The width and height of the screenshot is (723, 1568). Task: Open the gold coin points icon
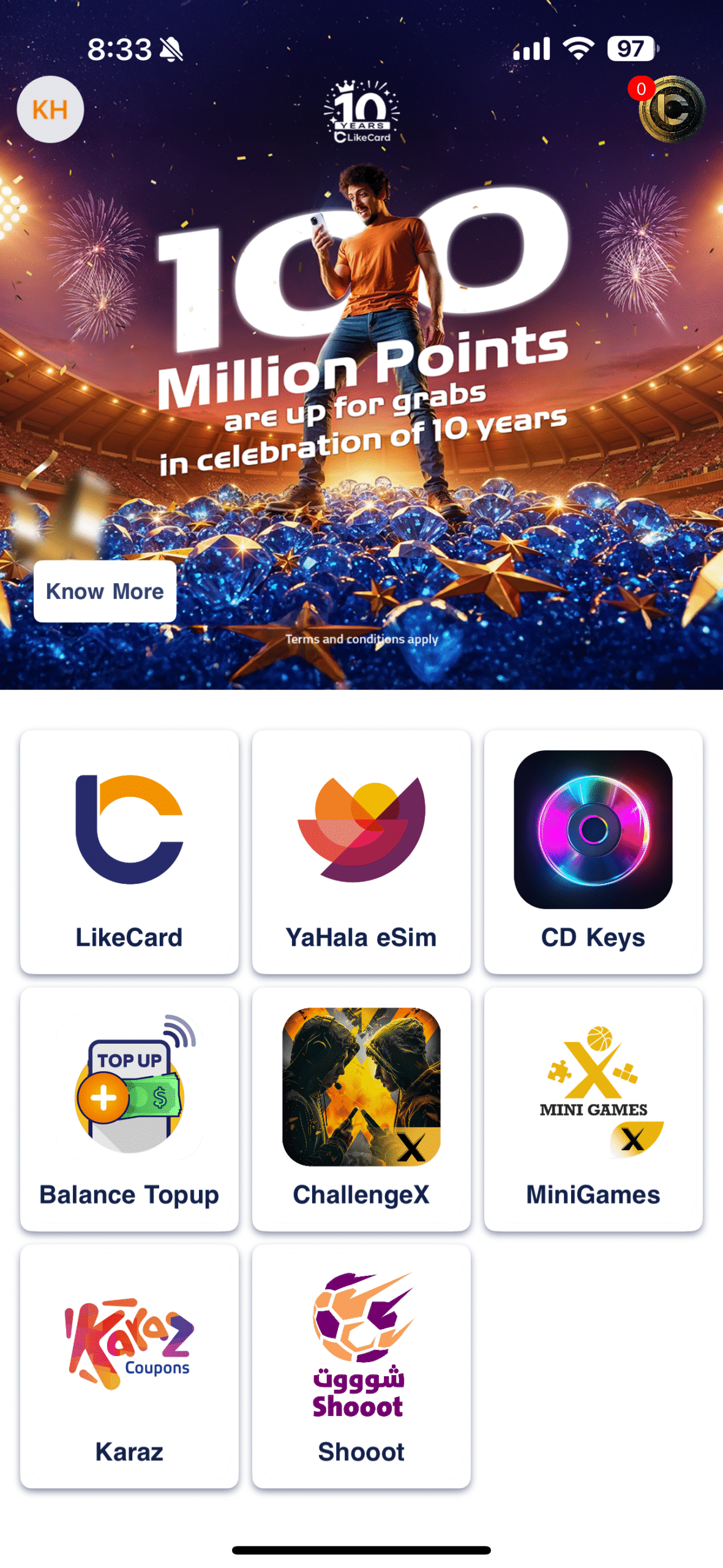pos(672,109)
